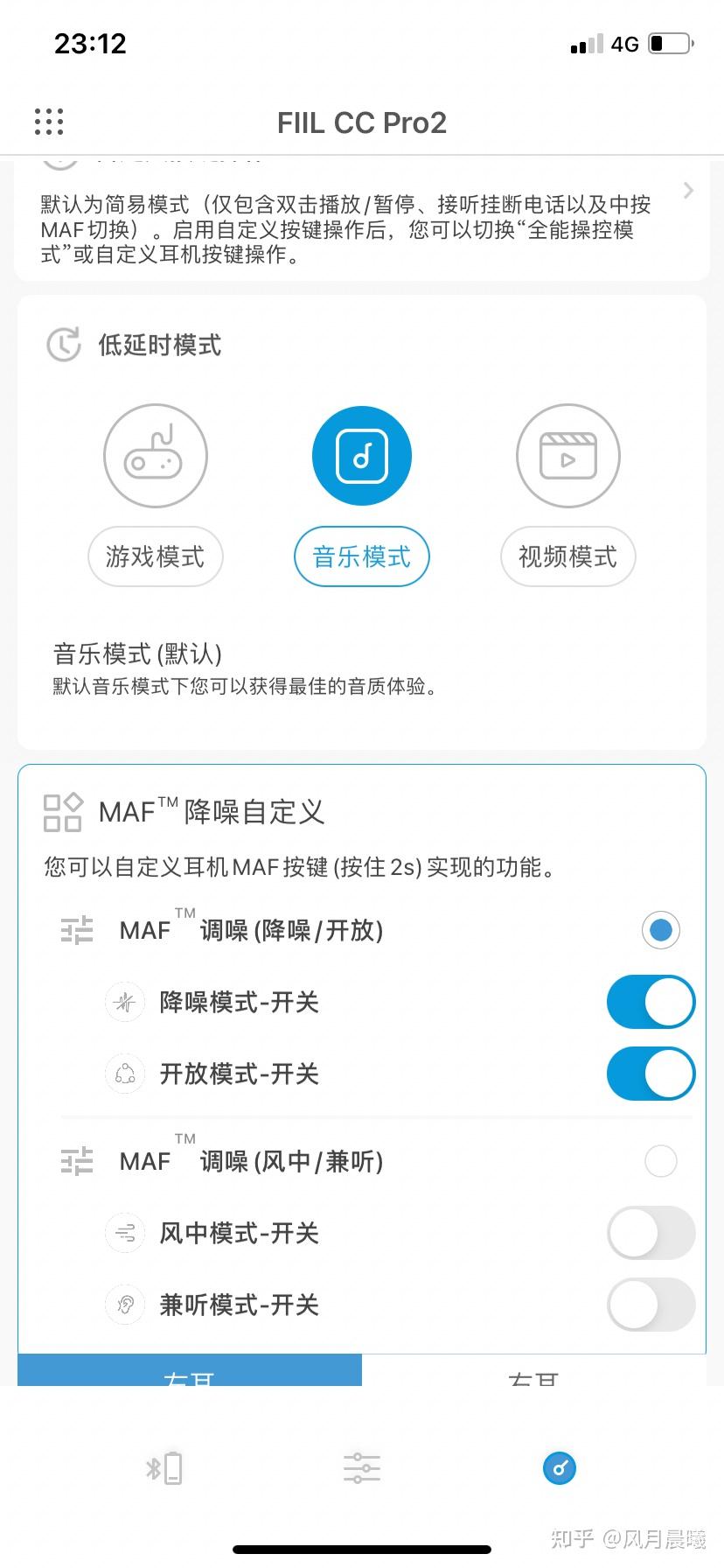Image resolution: width=724 pixels, height=1568 pixels.
Task: Select MAF 调噪 (降噪/开放) radio button
Action: 660,930
